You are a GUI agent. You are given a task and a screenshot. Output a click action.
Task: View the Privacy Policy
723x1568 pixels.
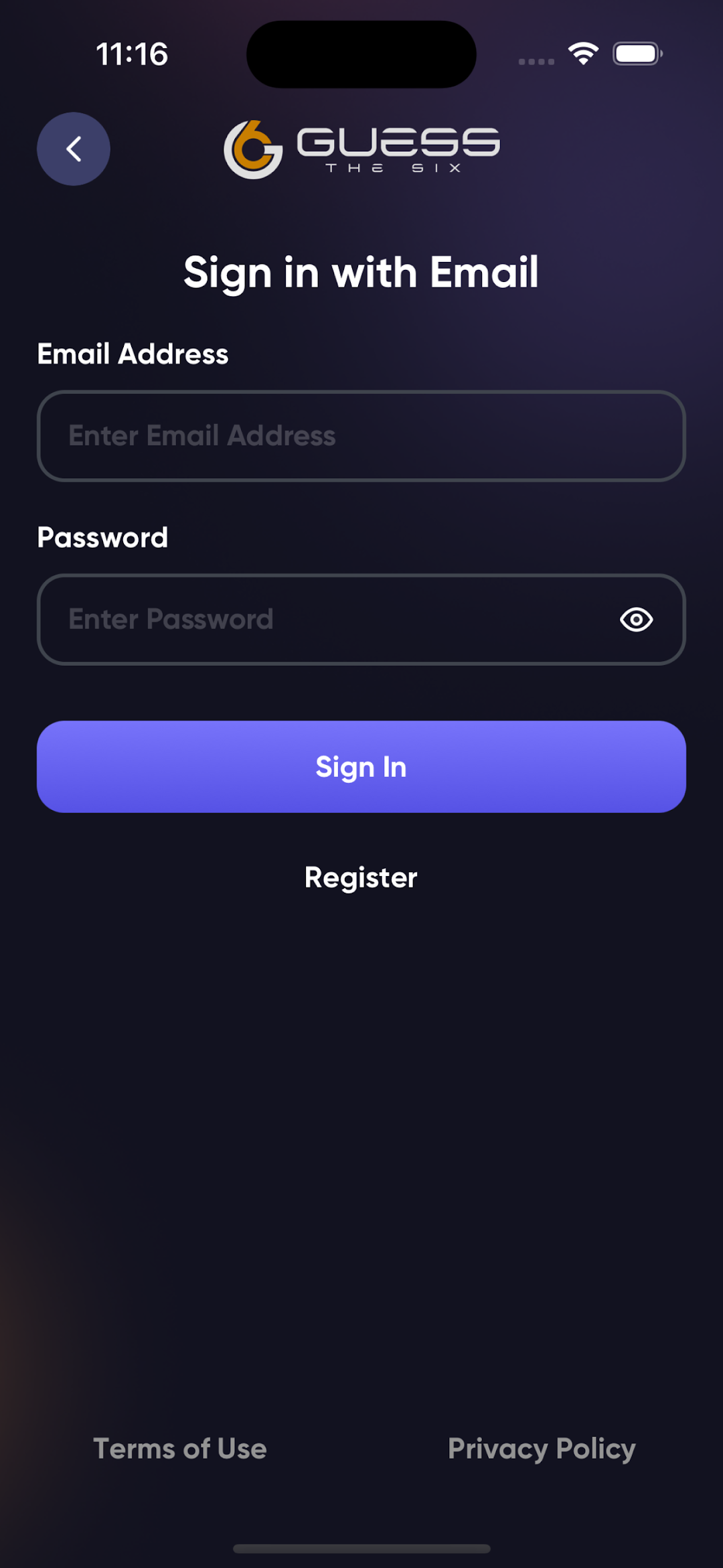[x=542, y=1449]
